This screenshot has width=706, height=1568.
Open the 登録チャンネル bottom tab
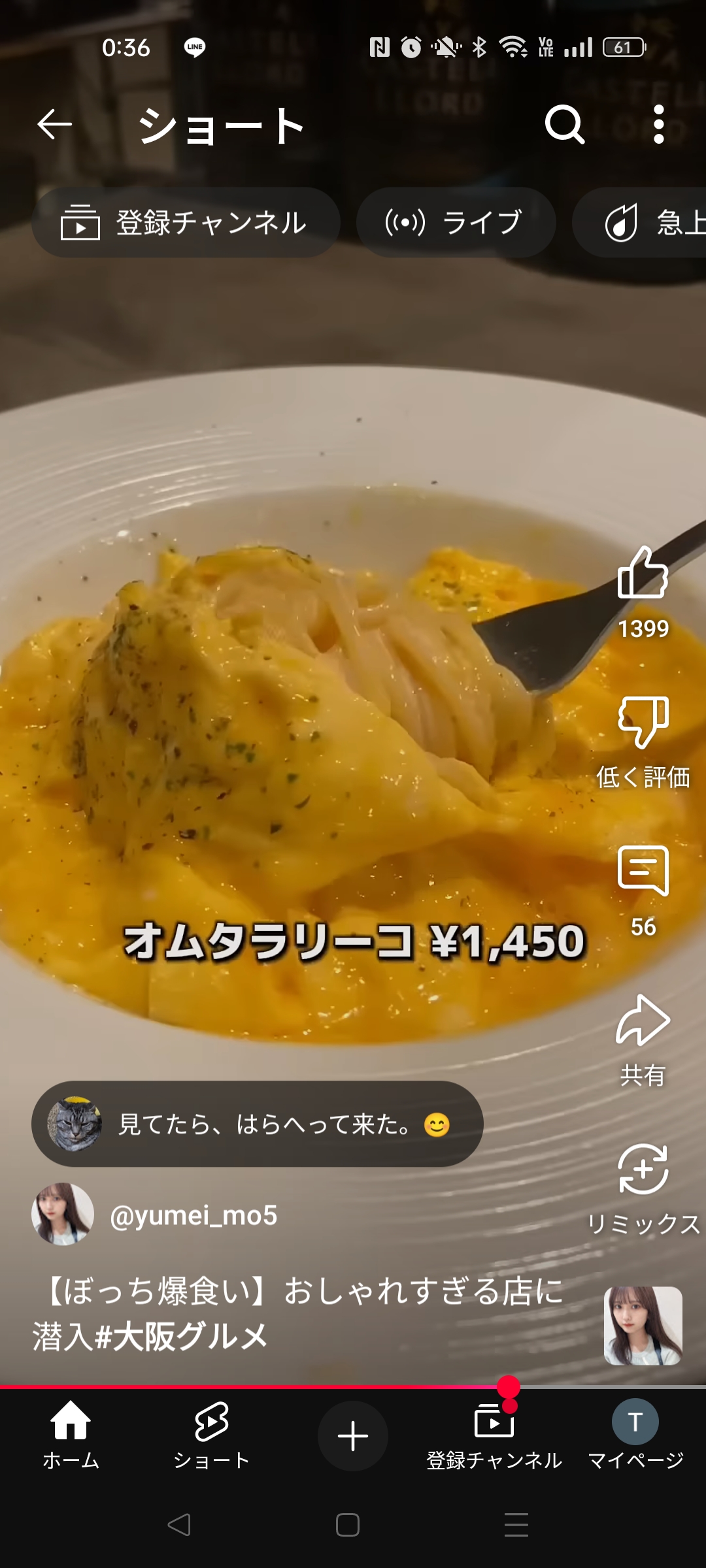click(494, 1435)
